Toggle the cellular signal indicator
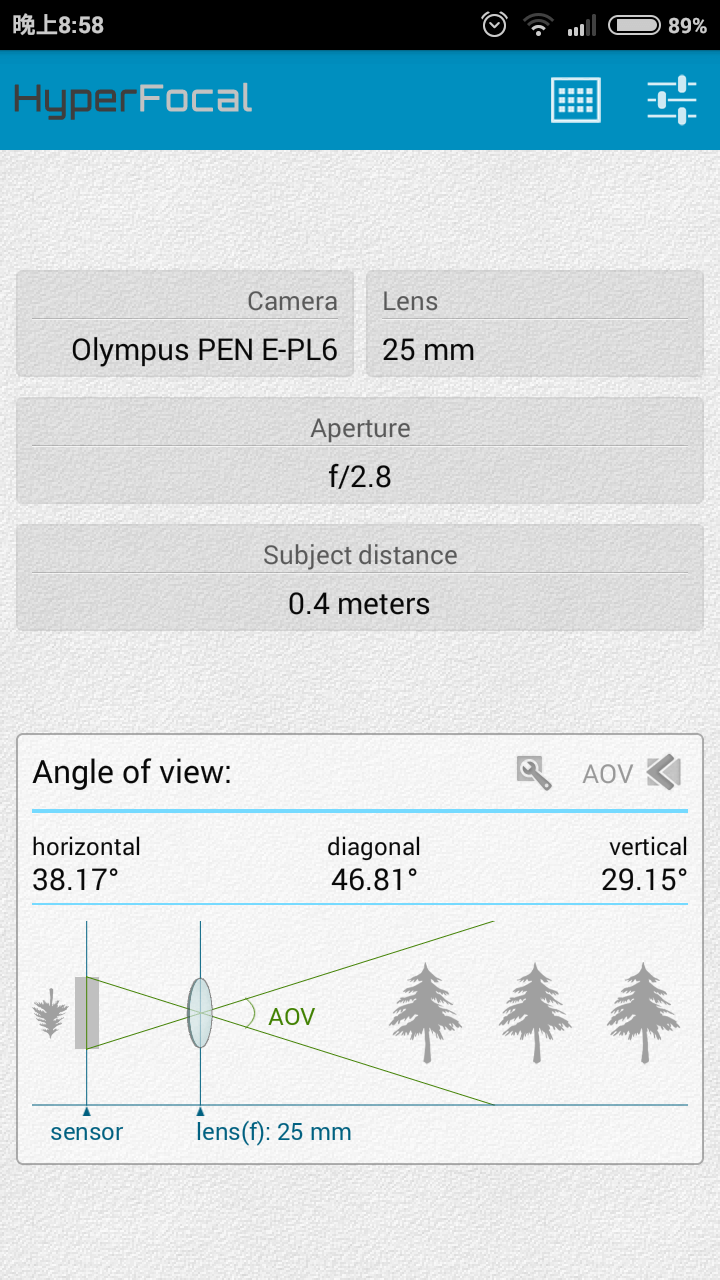Image resolution: width=720 pixels, height=1280 pixels. (x=580, y=25)
